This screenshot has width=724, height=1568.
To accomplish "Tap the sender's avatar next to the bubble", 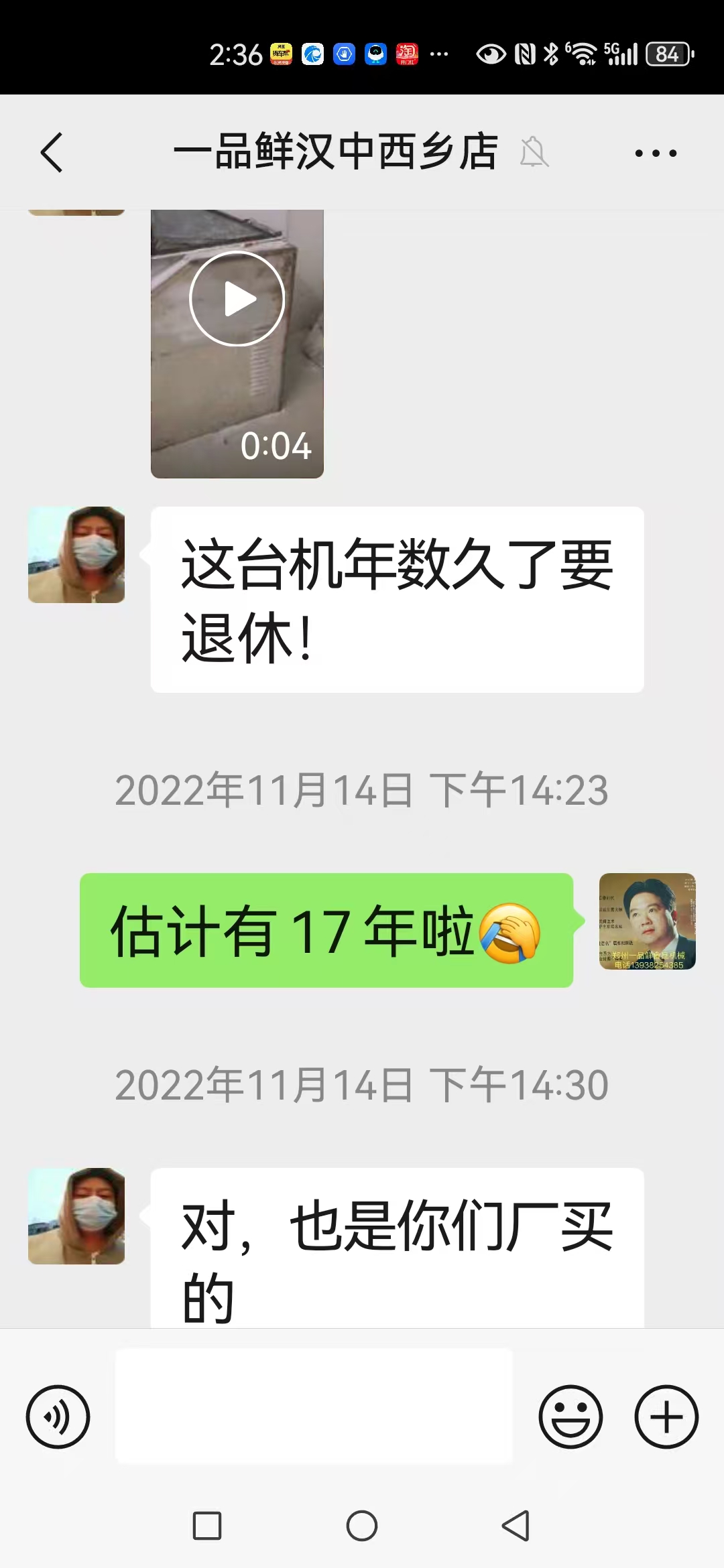I will click(76, 554).
